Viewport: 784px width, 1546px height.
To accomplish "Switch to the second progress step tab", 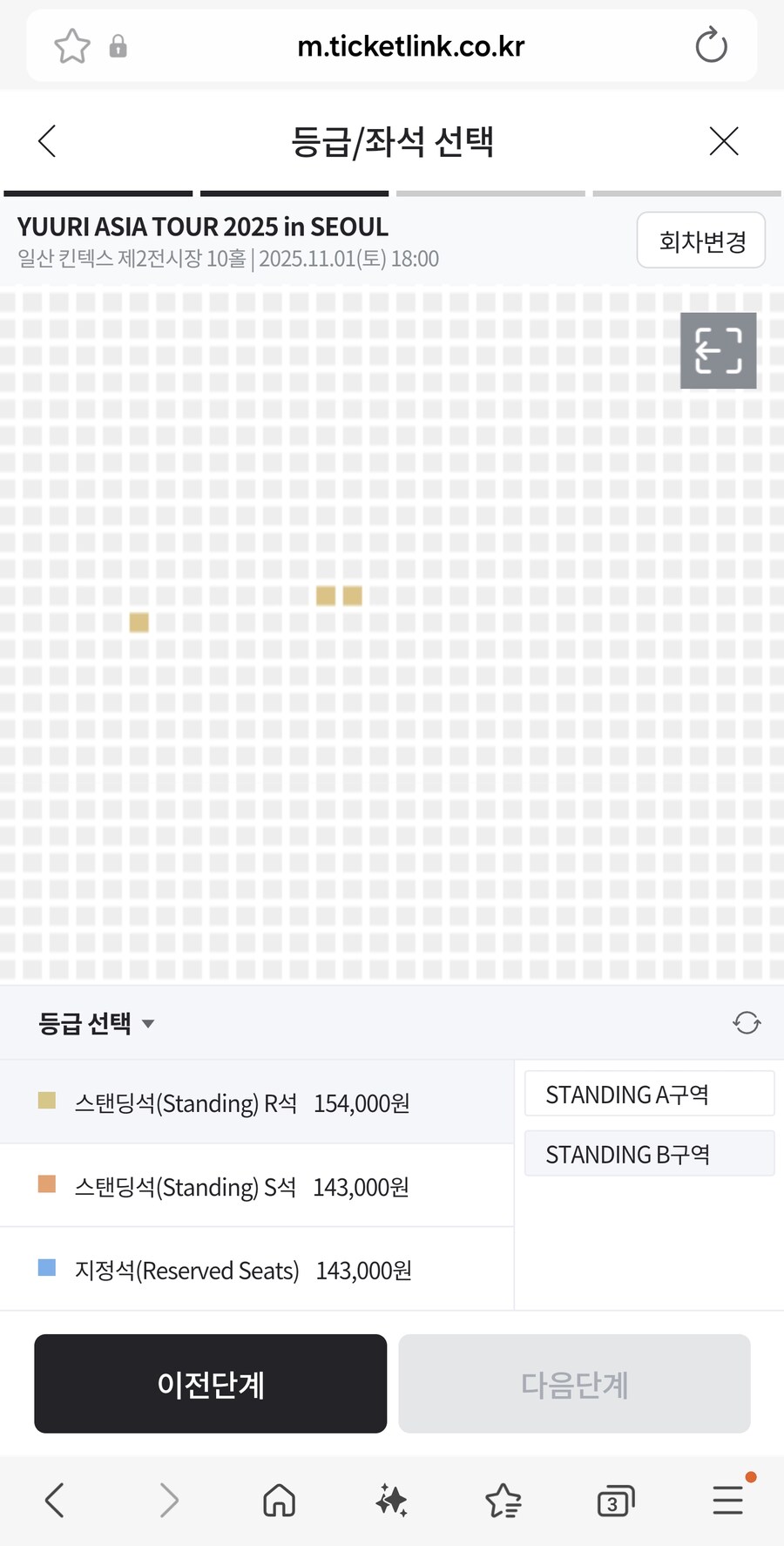I will tap(294, 193).
